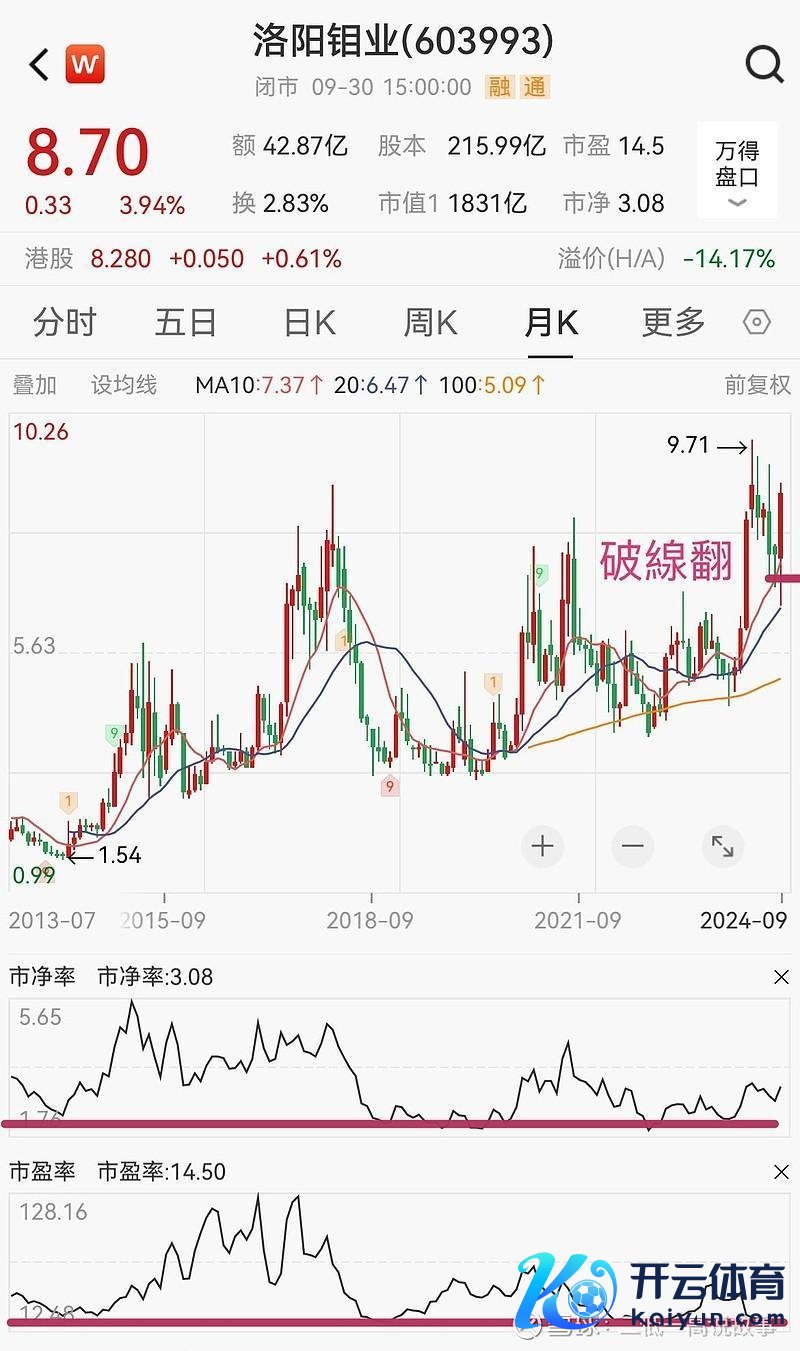Screen dimensions: 800x1351
Task: Show the 日K daily candlestick chart
Action: click(x=309, y=323)
